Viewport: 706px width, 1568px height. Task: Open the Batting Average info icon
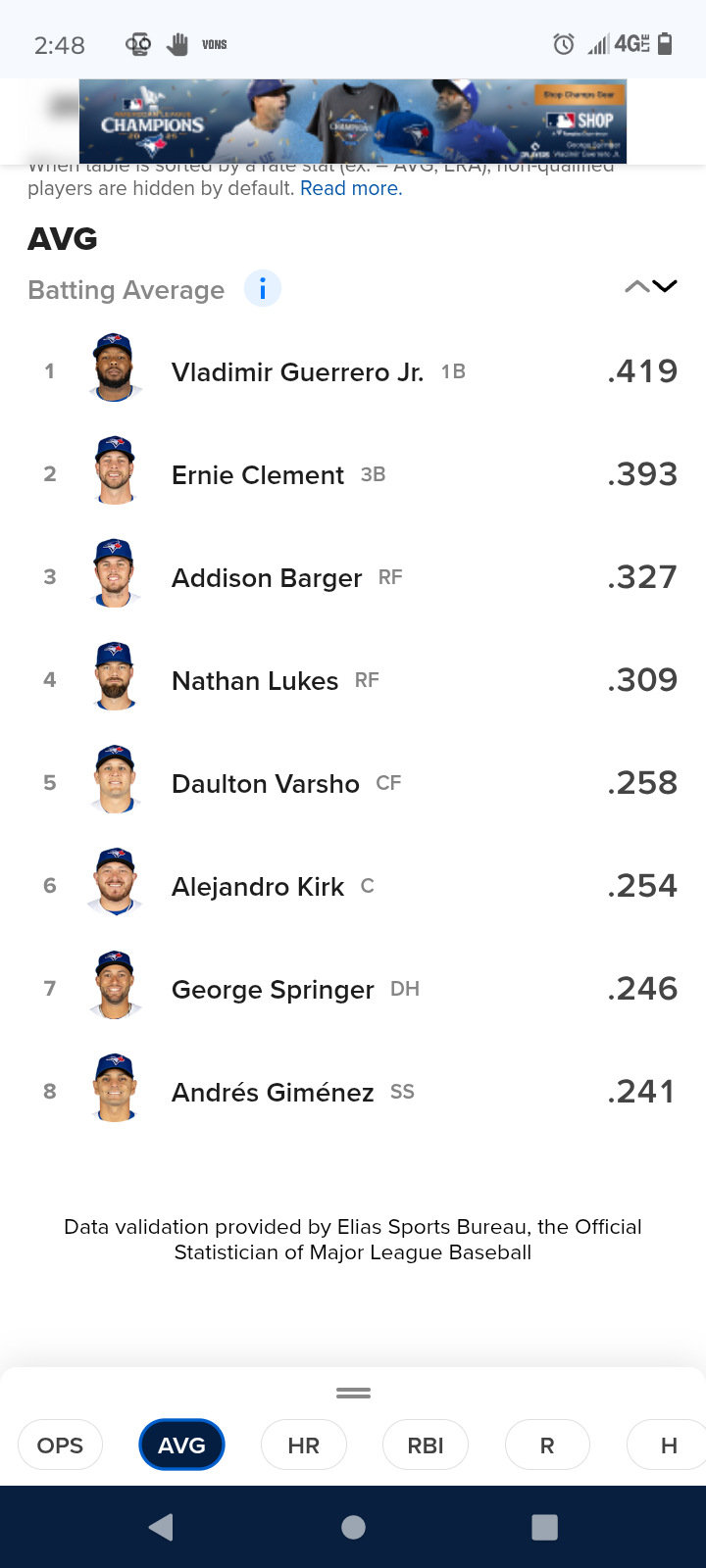pyautogui.click(x=263, y=289)
